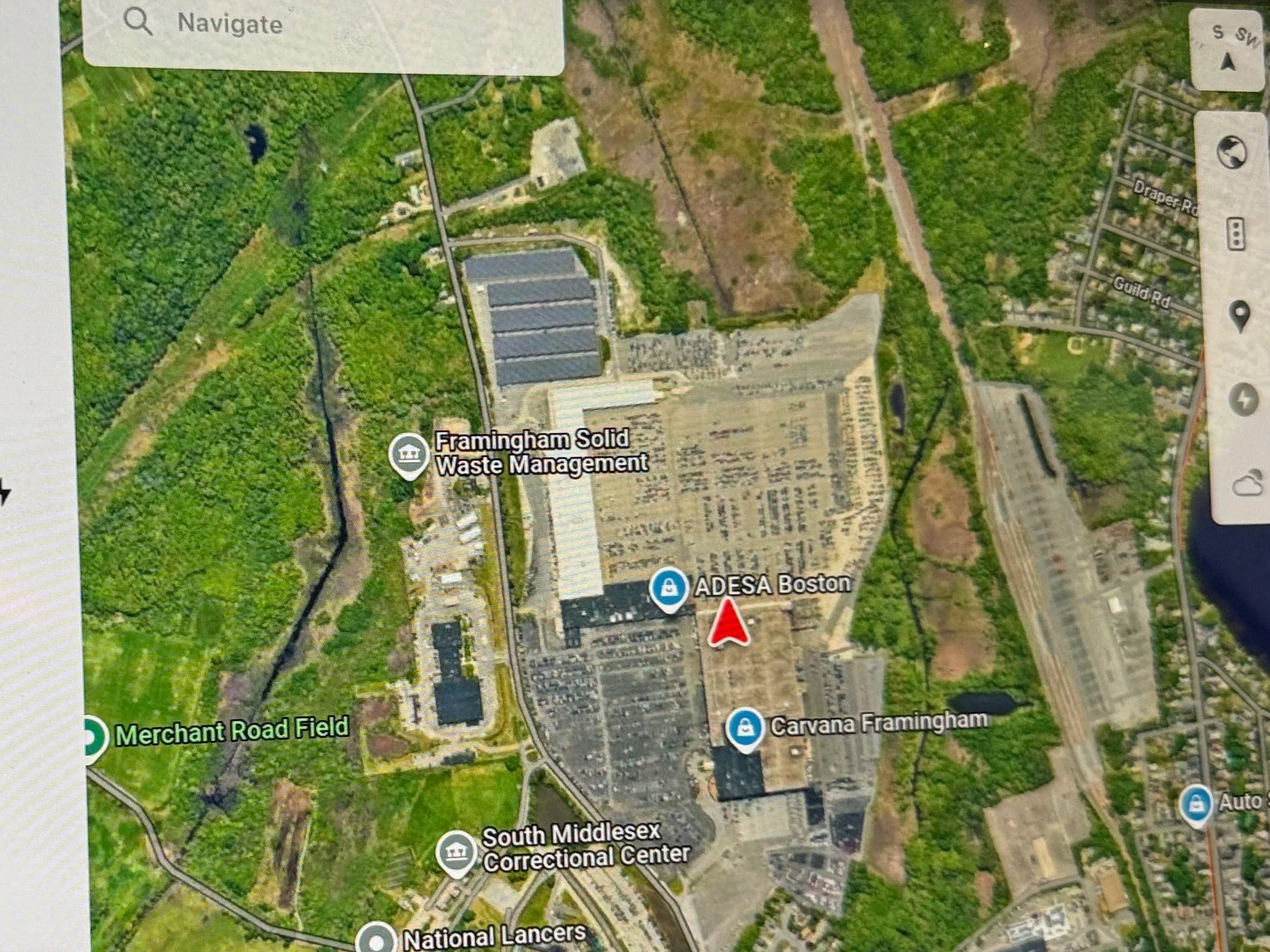Show points of interest pin icon
Screen dimensions: 1270x952
click(x=1240, y=315)
